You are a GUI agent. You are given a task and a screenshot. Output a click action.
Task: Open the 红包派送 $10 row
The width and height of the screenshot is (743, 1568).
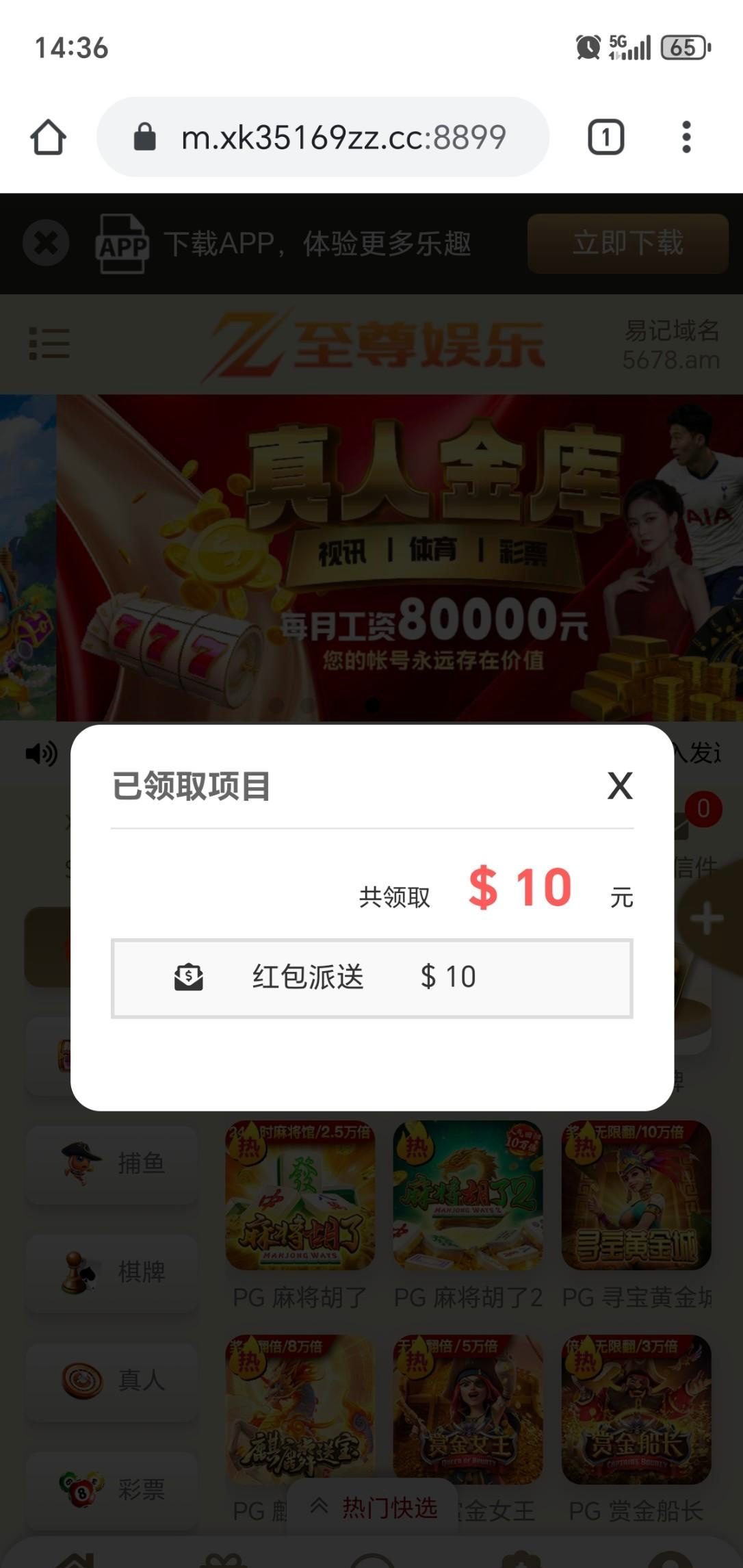(371, 978)
